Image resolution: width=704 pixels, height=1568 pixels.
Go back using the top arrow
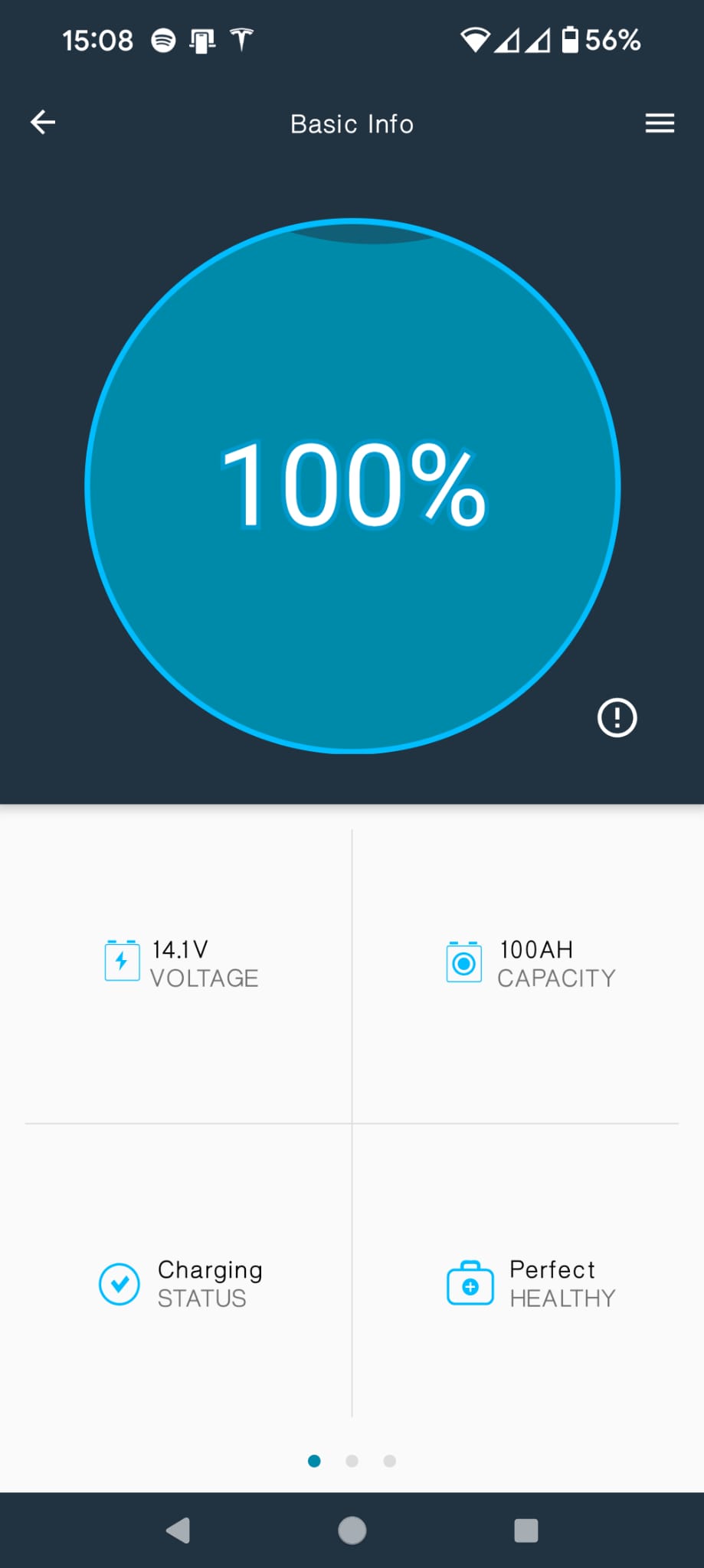click(x=43, y=122)
